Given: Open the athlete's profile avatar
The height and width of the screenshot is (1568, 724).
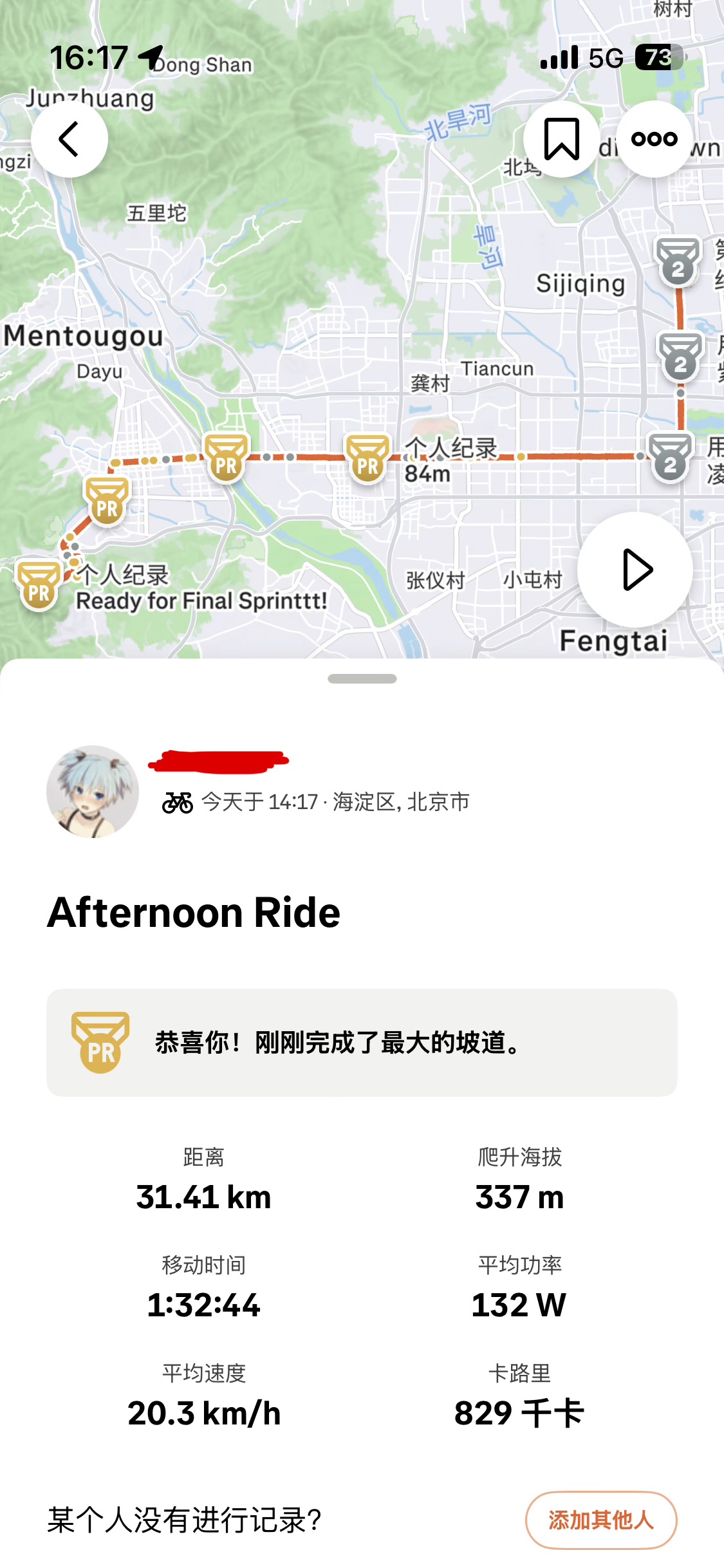Looking at the screenshot, I should click(93, 792).
